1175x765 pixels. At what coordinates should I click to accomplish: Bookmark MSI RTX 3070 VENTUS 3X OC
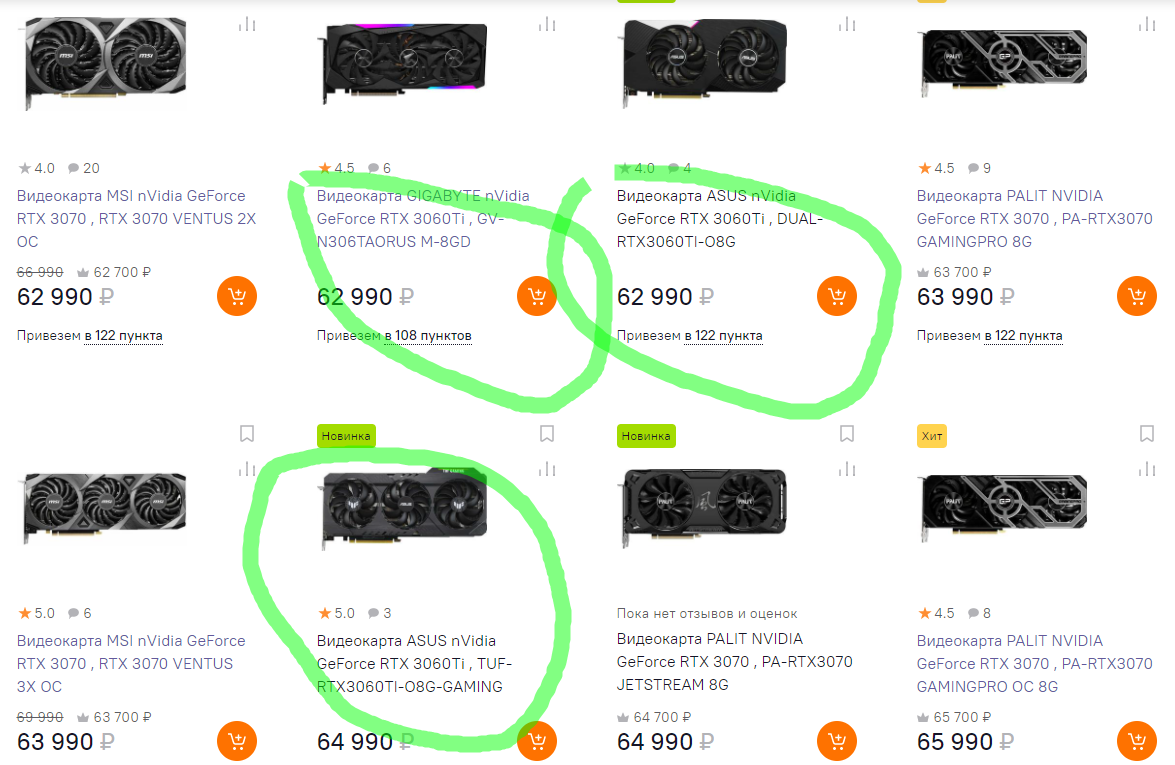coord(247,434)
